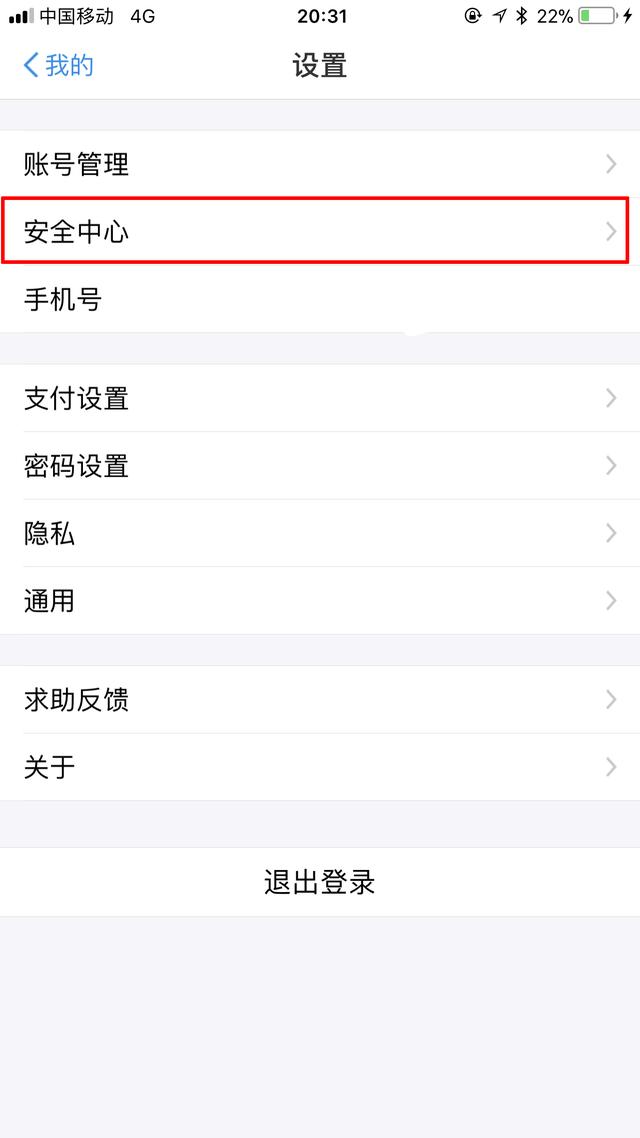Tap 退出登录 to log out
The image size is (640, 1138).
click(320, 882)
